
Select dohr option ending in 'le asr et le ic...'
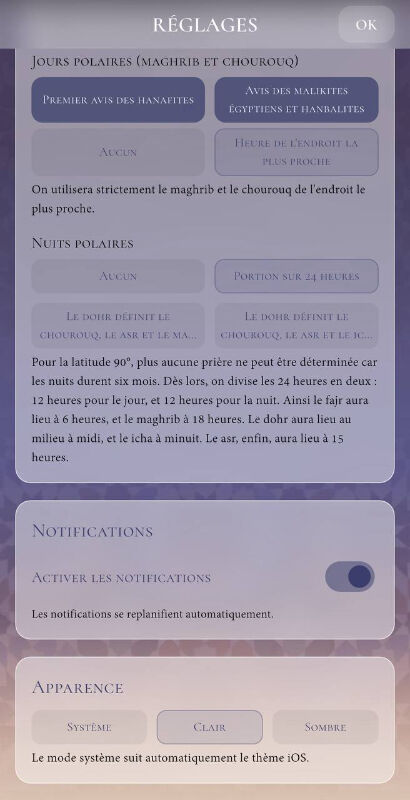(296, 326)
